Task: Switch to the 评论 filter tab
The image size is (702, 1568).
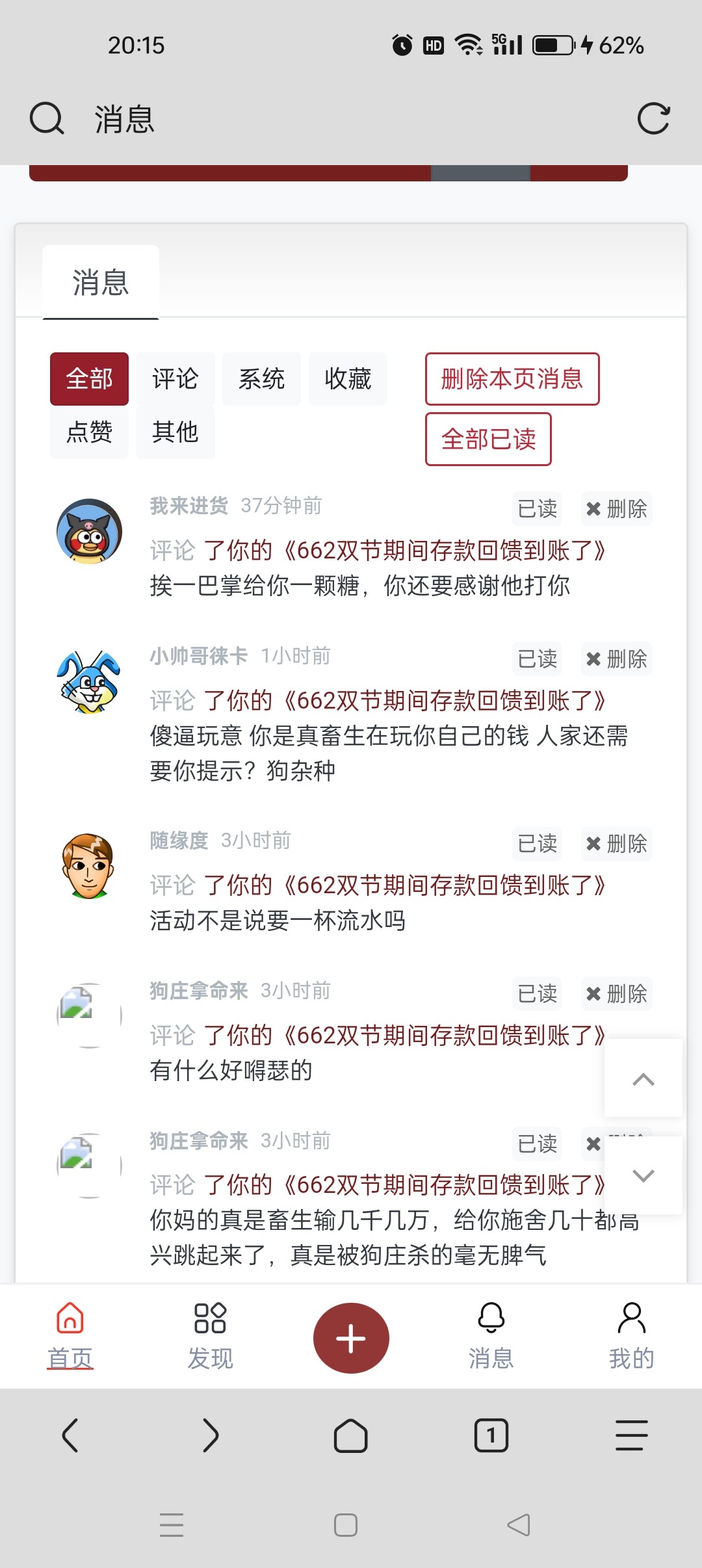Action: point(174,379)
